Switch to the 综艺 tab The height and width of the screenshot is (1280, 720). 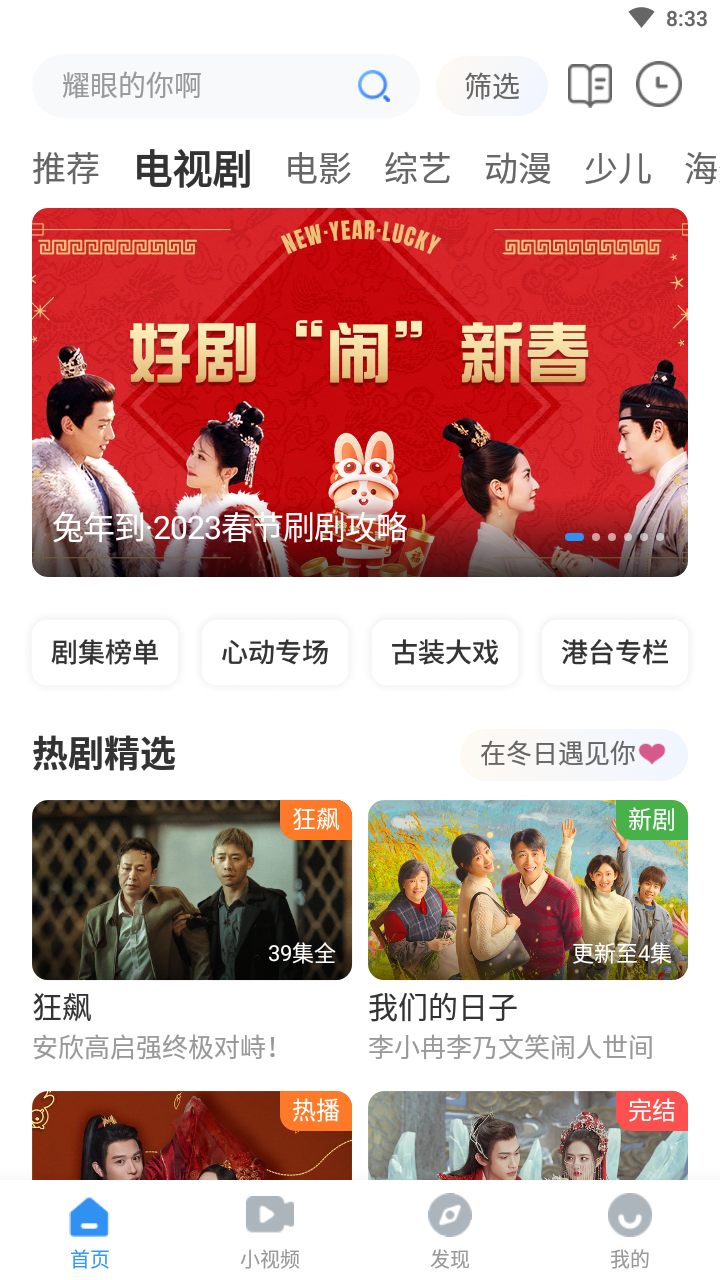tap(418, 170)
